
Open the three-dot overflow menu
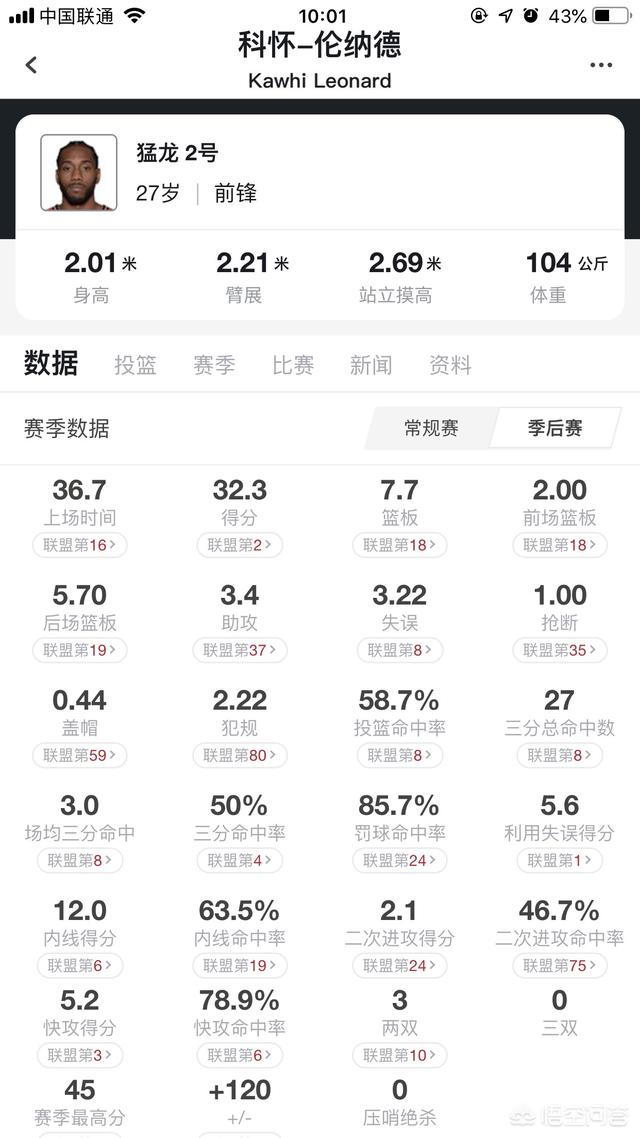coord(600,65)
